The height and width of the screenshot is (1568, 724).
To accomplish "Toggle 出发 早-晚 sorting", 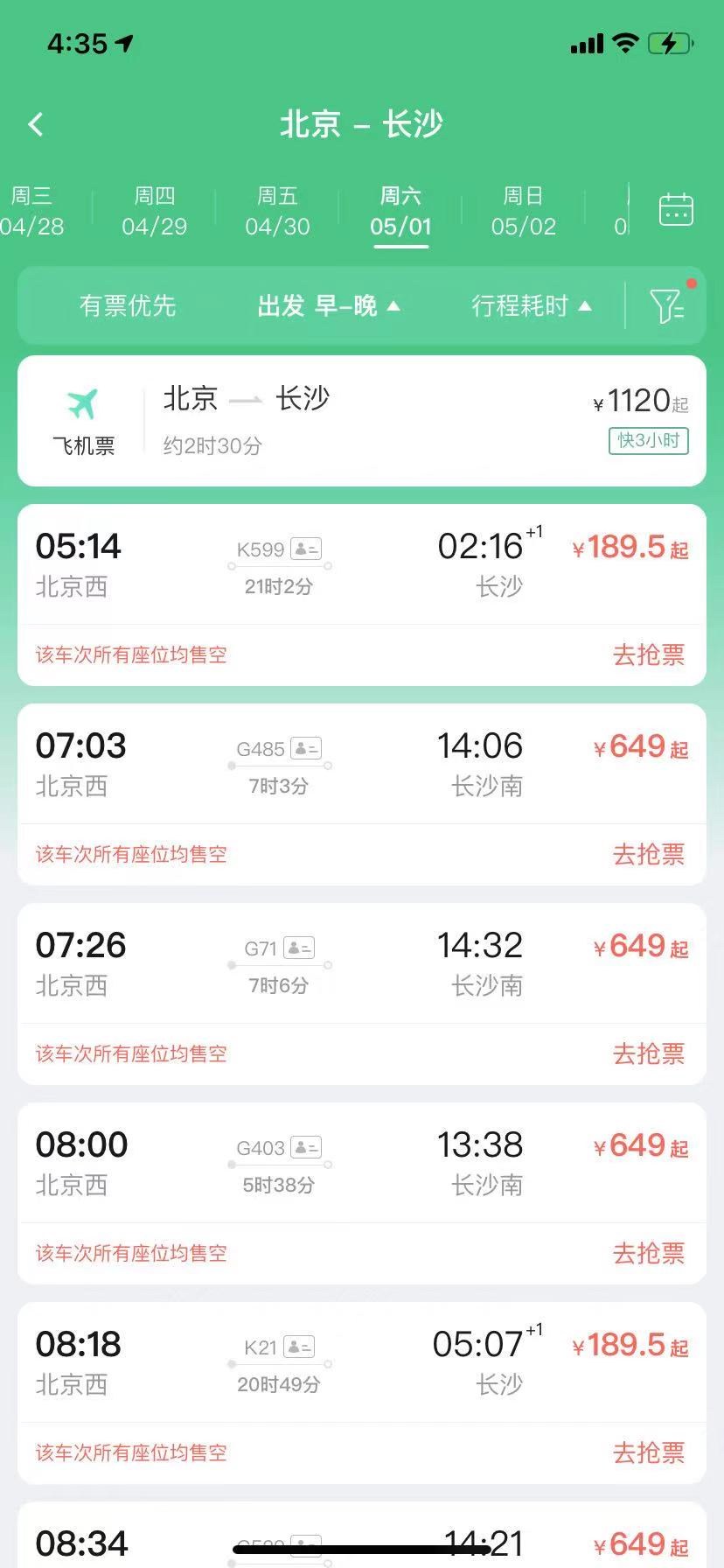I will (328, 305).
